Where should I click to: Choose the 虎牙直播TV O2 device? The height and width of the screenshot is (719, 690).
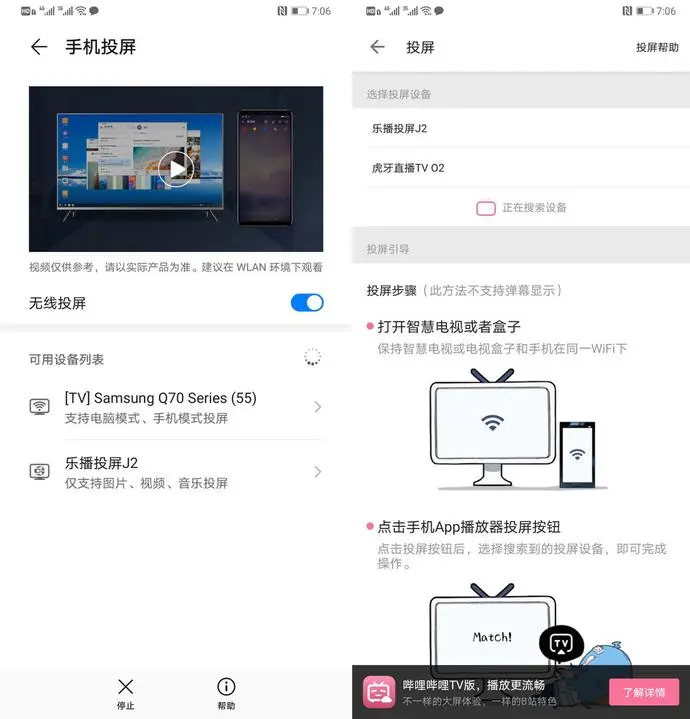[x=408, y=168]
